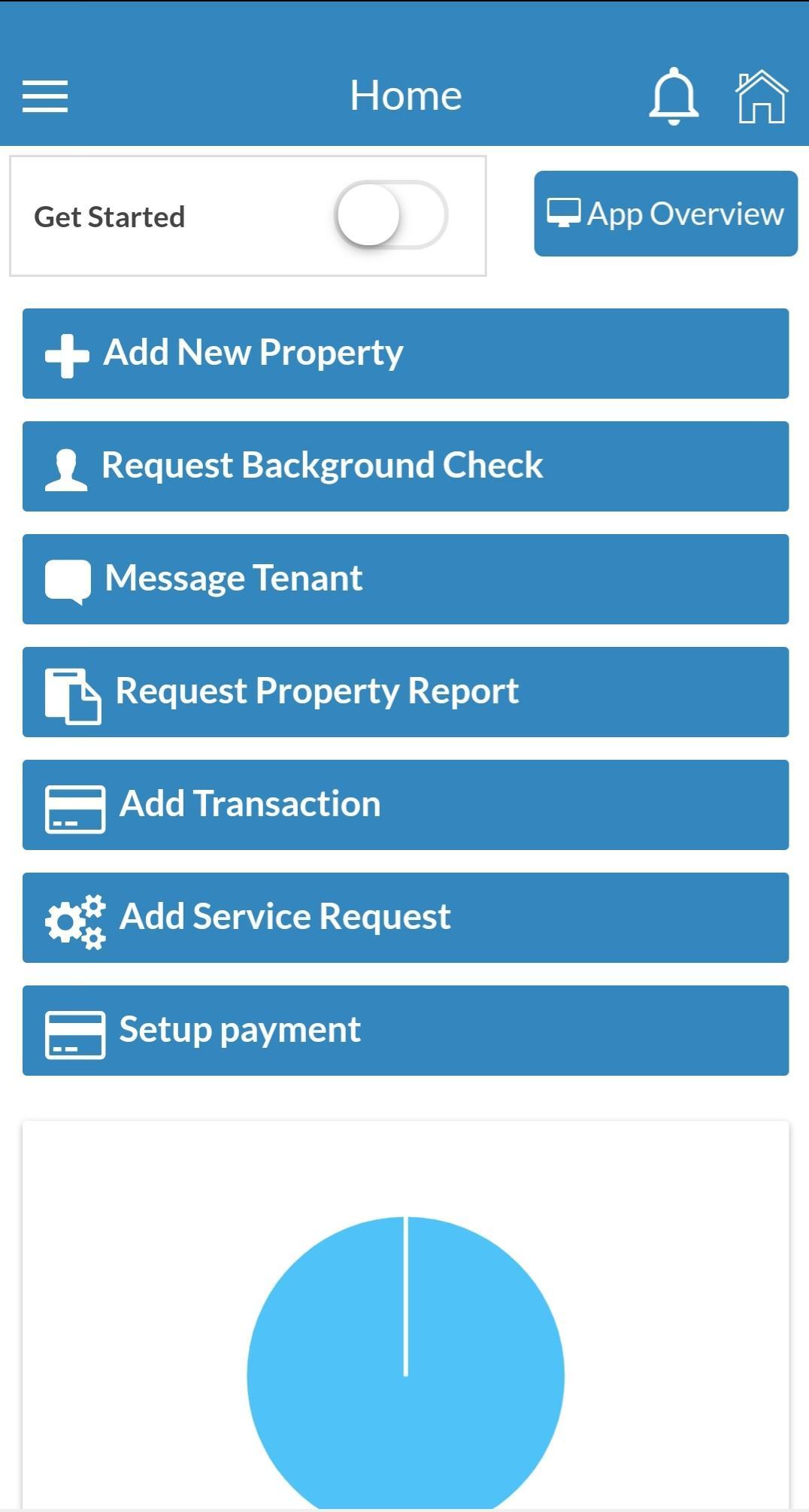
Task: Add a new property
Action: 405,354
